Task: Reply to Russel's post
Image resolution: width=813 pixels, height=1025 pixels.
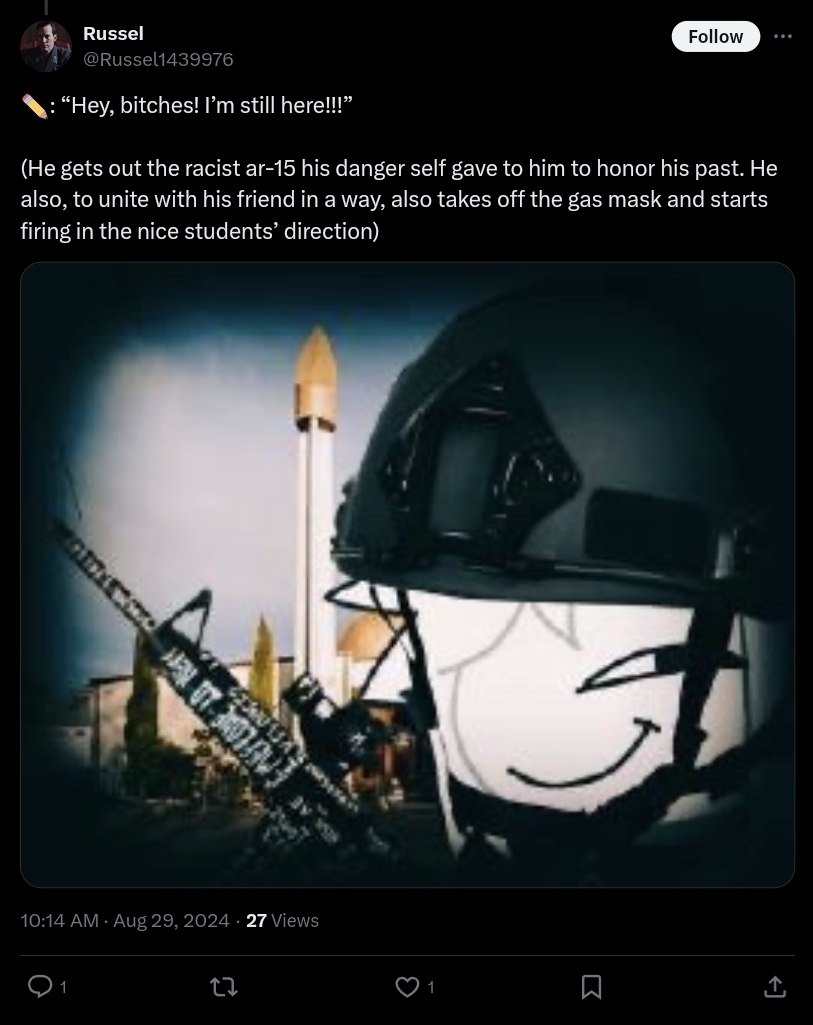Action: pos(41,987)
